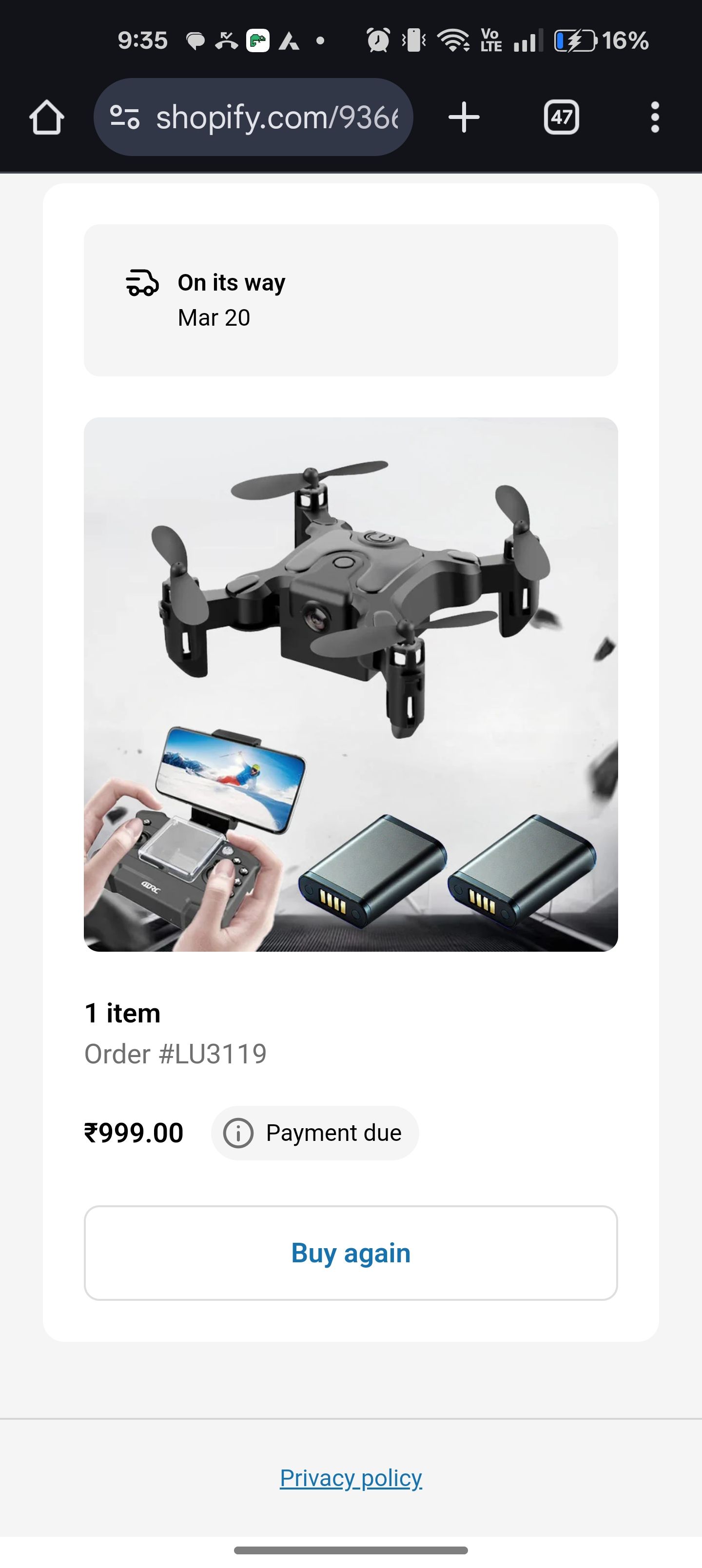View site info icon in address bar

click(125, 117)
